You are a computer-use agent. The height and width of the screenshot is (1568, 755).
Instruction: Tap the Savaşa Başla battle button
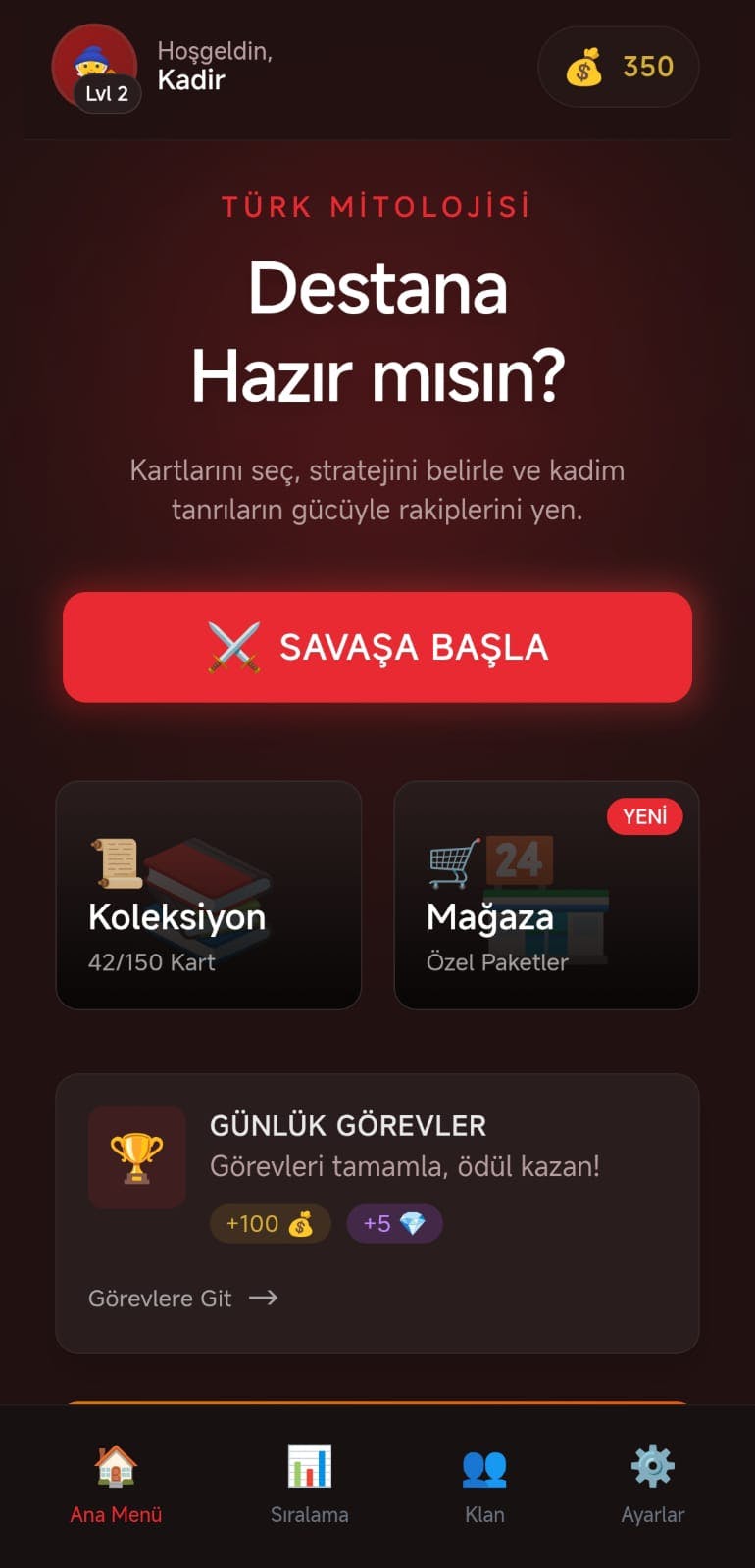377,647
